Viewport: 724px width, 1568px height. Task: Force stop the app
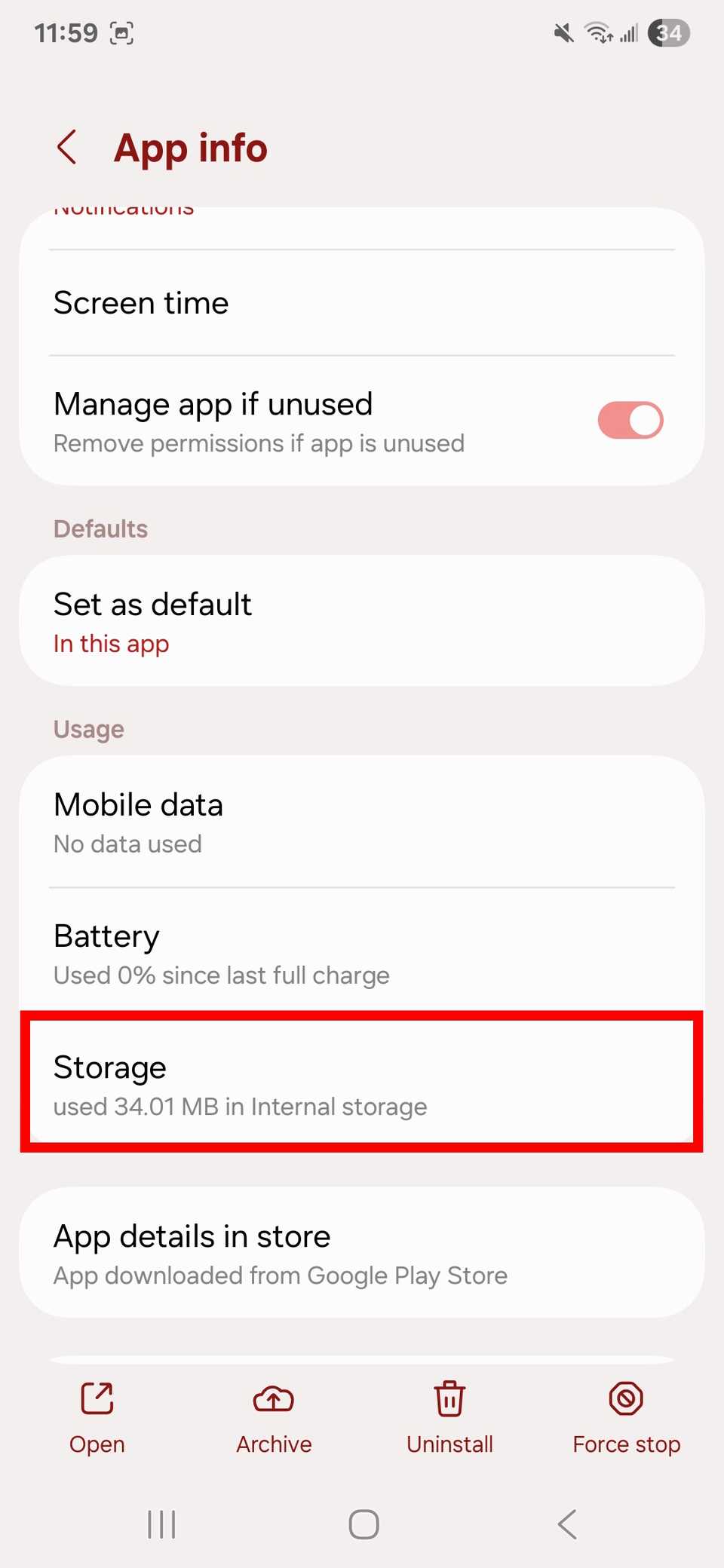coord(626,1416)
